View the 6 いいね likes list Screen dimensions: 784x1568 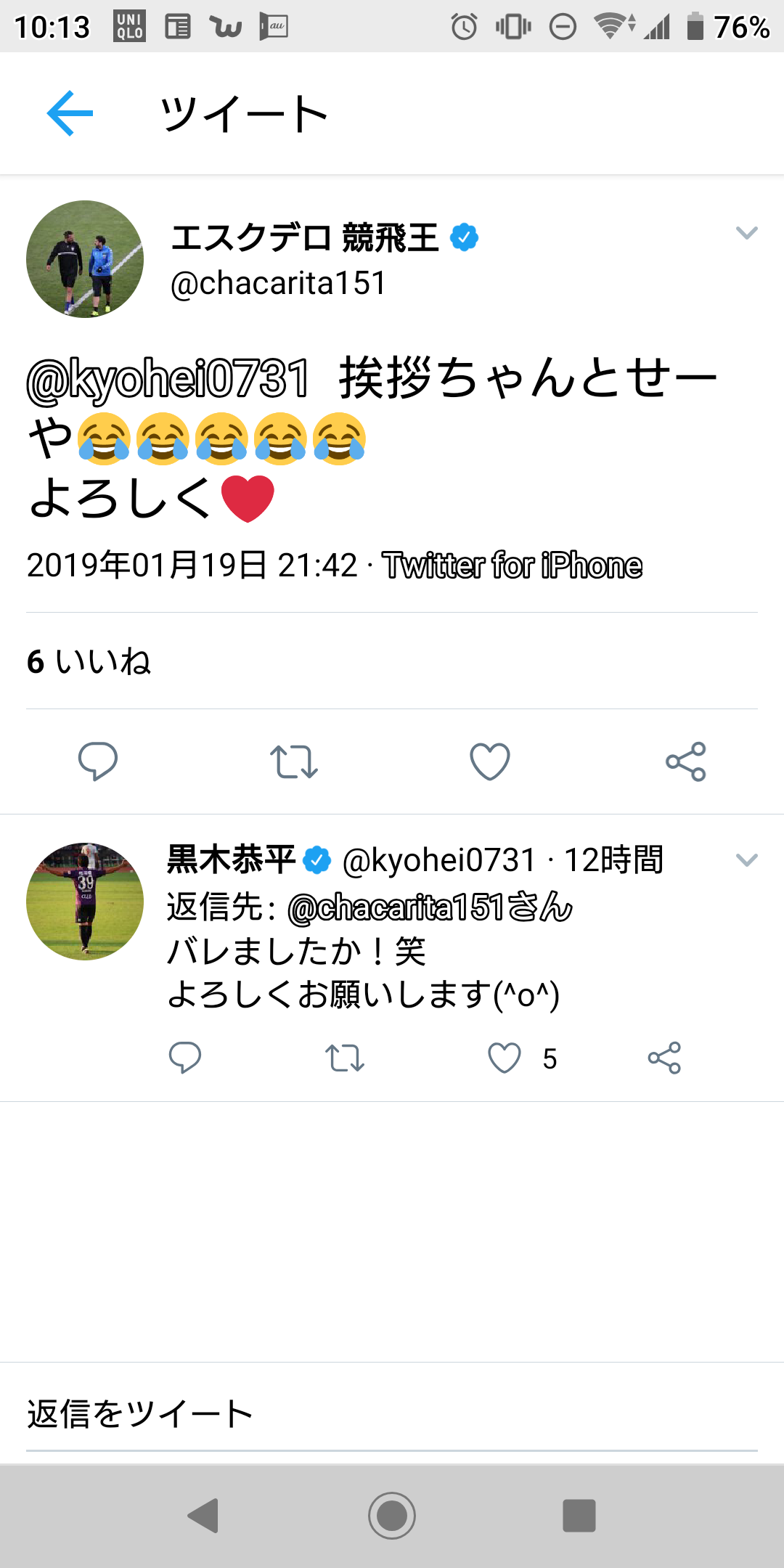(89, 661)
